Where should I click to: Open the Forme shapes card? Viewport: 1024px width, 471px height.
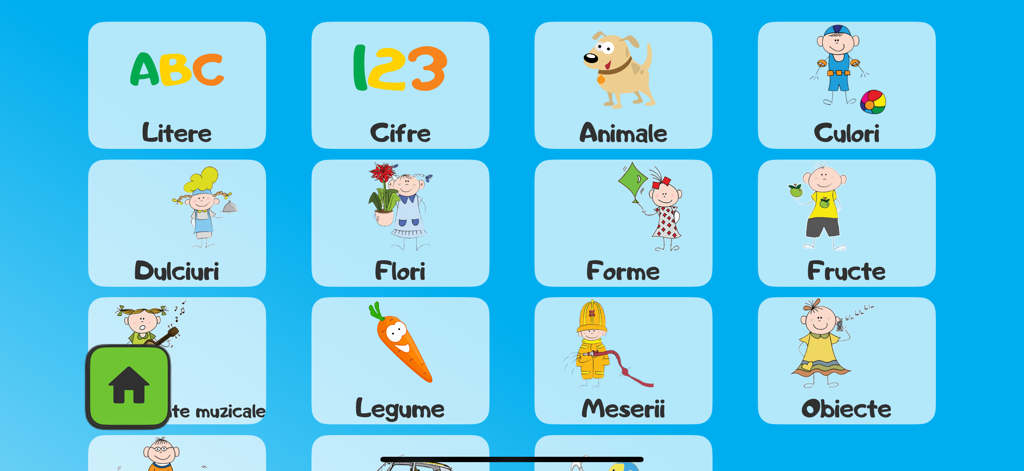(x=623, y=223)
